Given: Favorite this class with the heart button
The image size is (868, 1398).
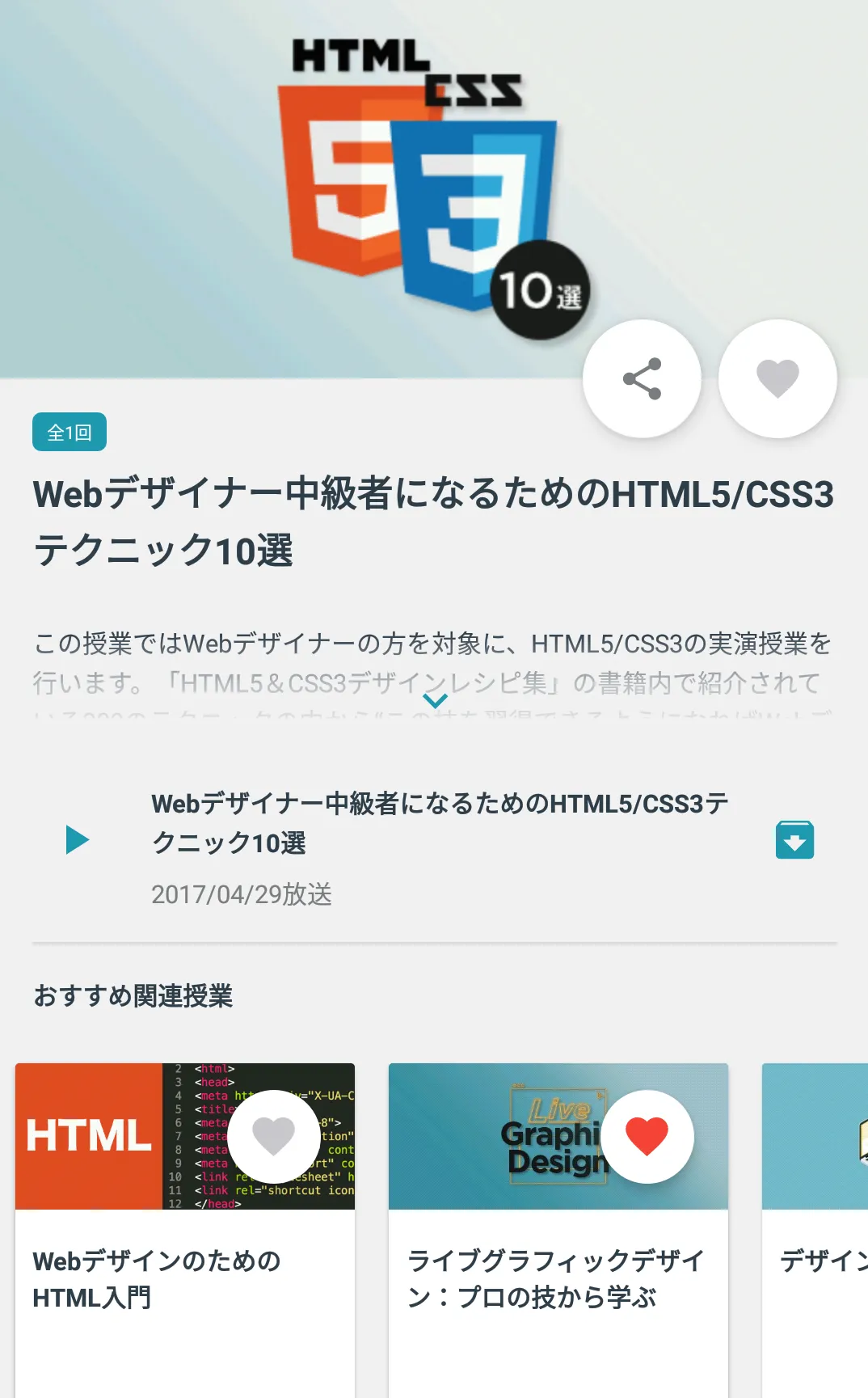Looking at the screenshot, I should click(x=777, y=378).
